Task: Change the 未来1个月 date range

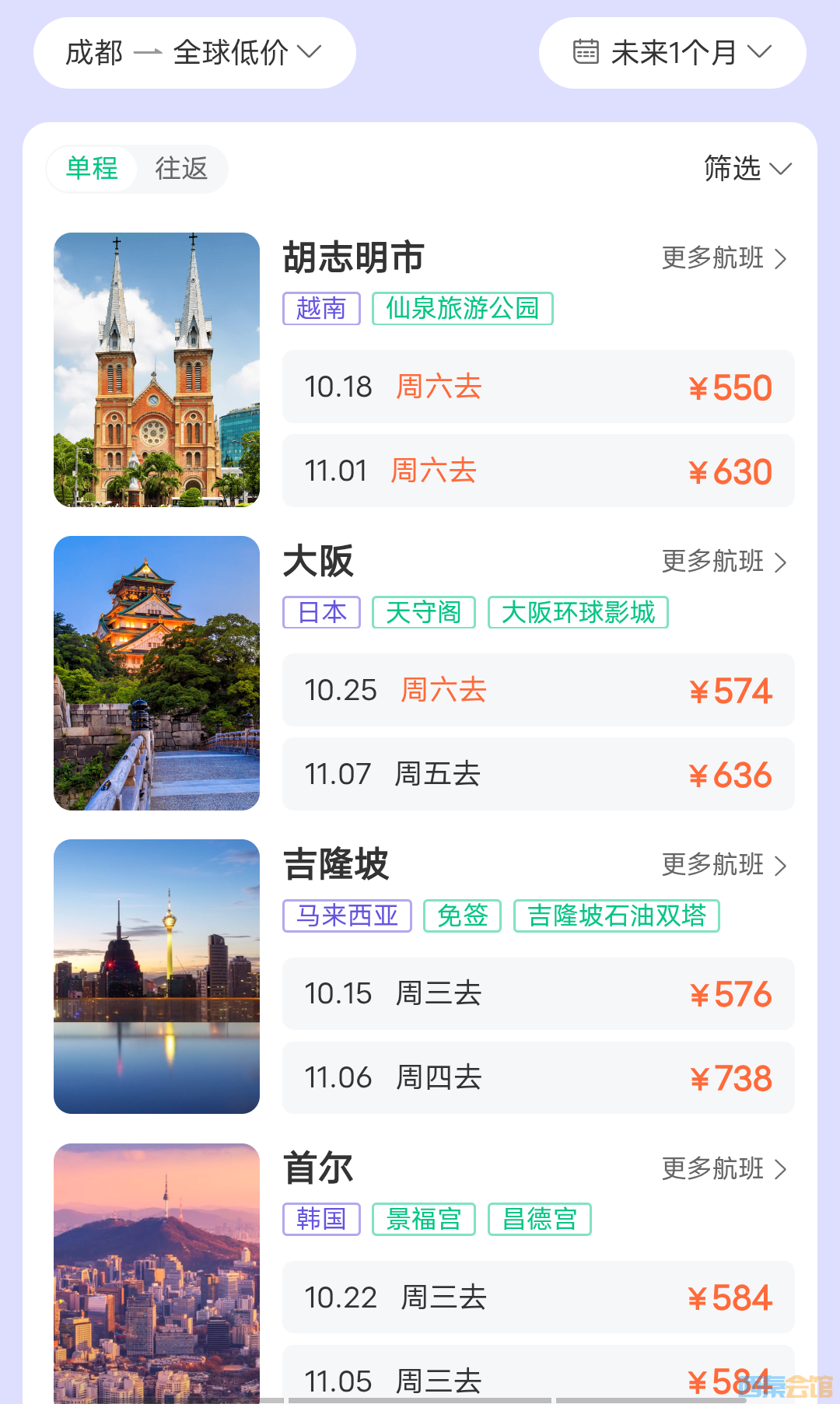Action: tap(672, 53)
